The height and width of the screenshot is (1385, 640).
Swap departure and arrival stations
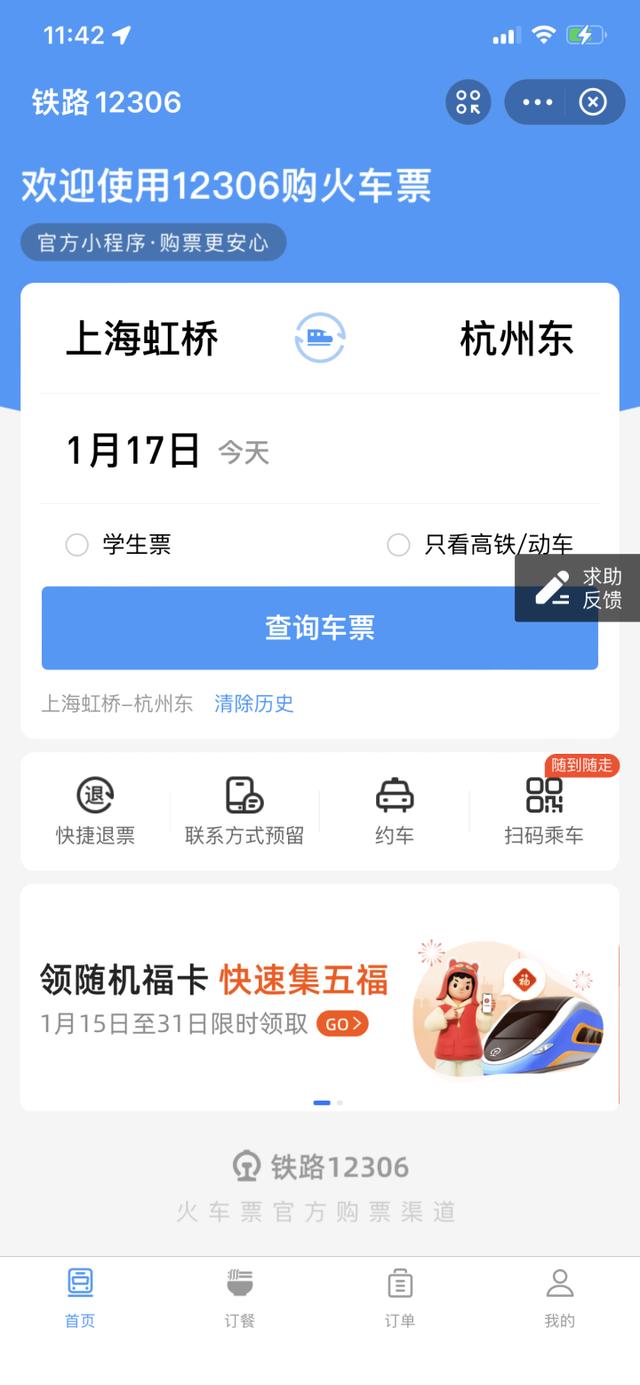pos(320,339)
